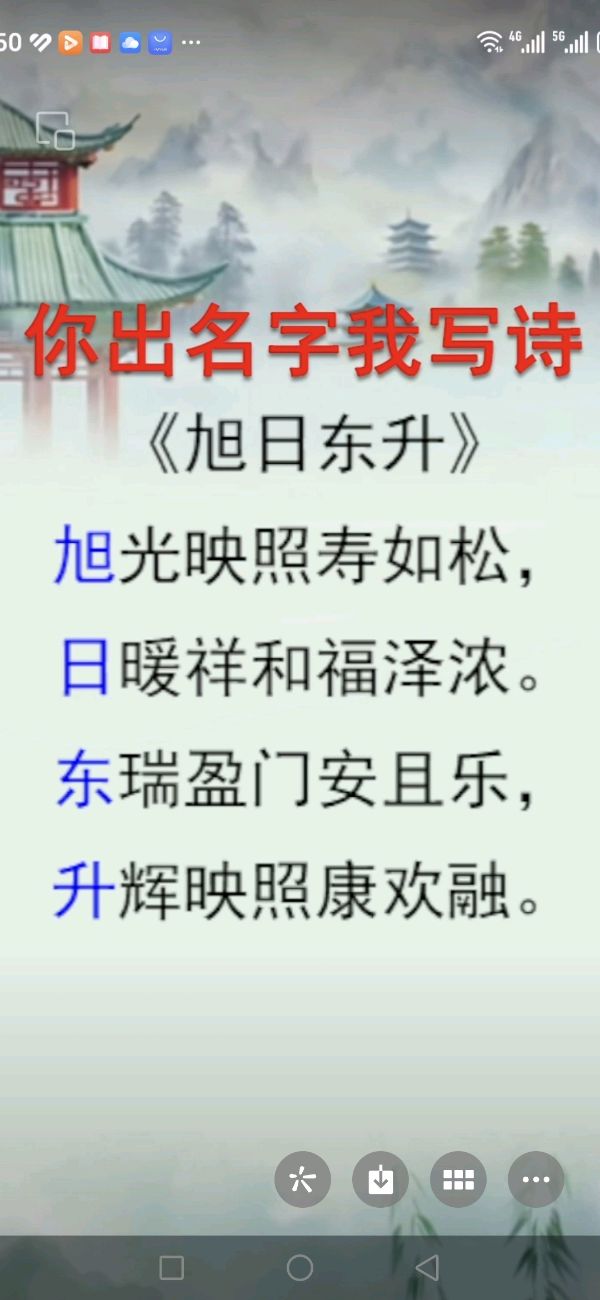
Task: Open the three-dot more options button
Action: click(536, 1180)
